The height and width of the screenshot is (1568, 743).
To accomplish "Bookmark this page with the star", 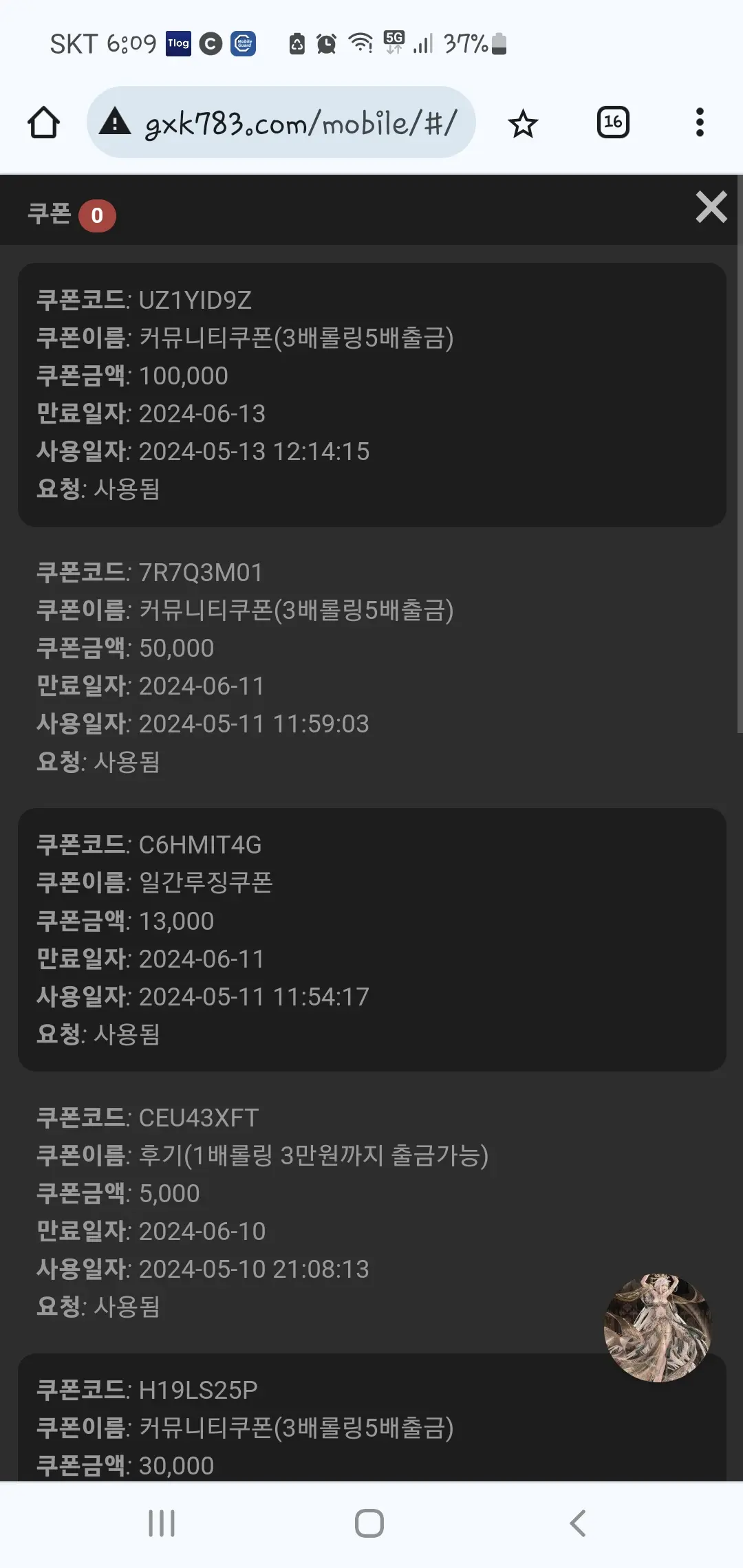I will (x=523, y=123).
